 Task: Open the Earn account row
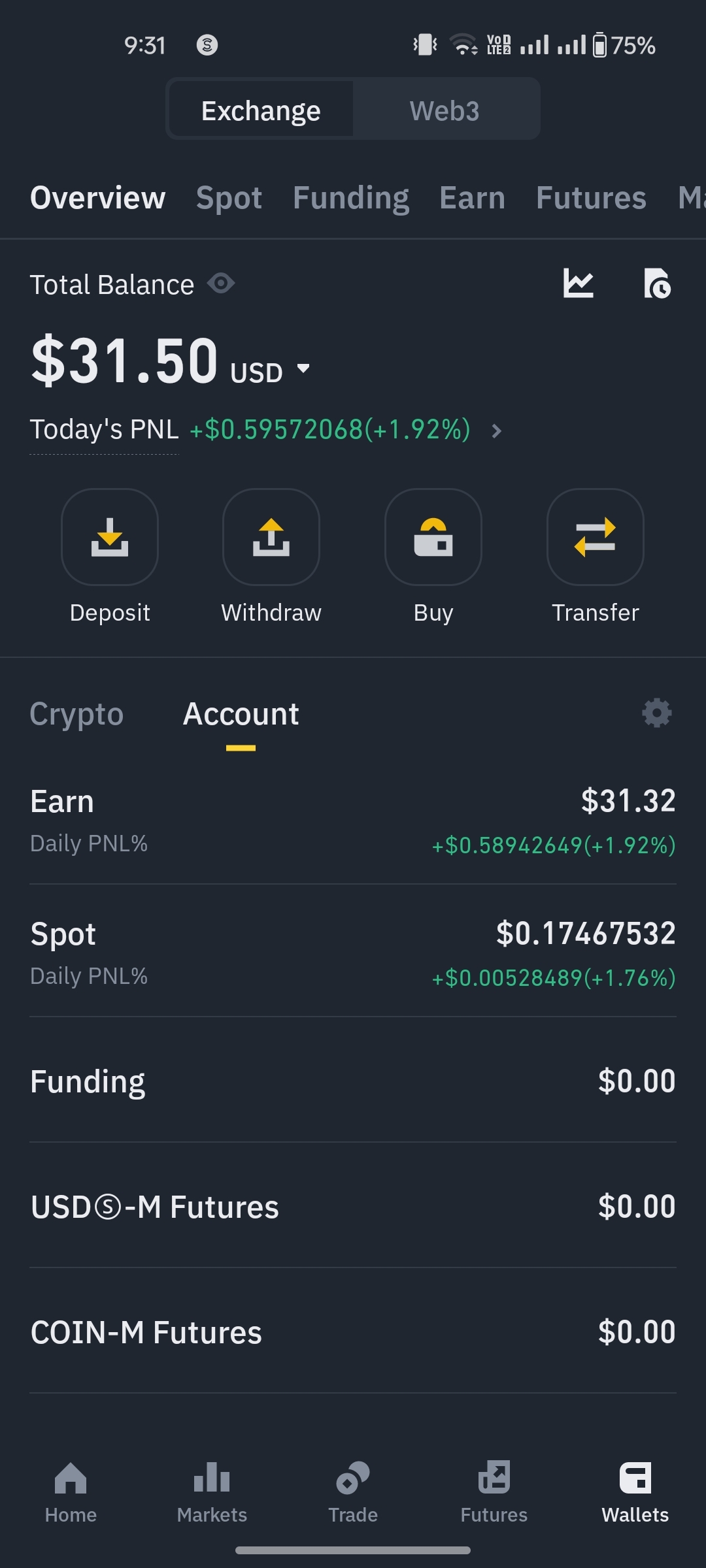(x=353, y=821)
